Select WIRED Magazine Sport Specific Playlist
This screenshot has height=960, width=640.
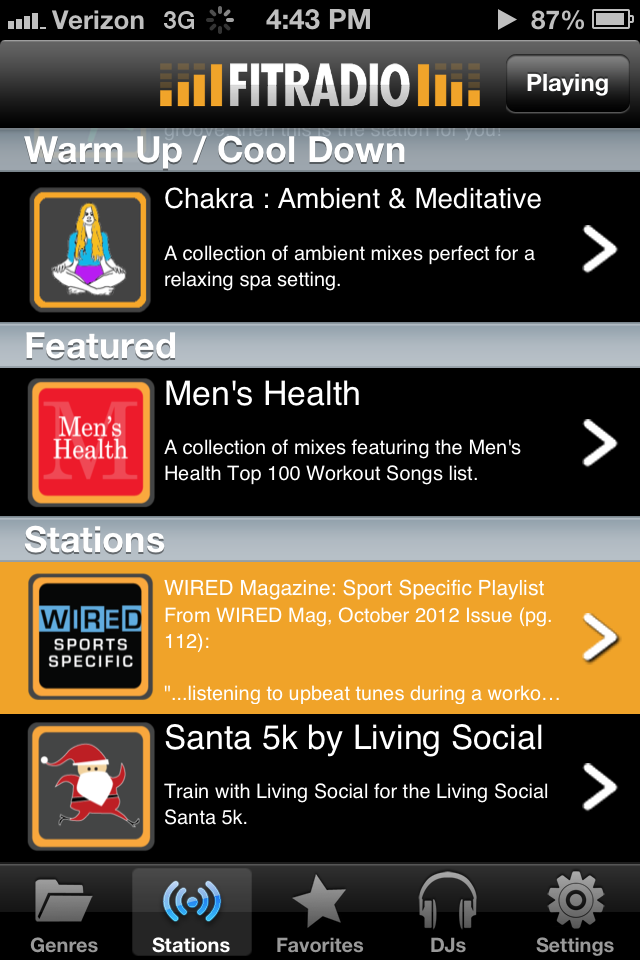coord(320,637)
